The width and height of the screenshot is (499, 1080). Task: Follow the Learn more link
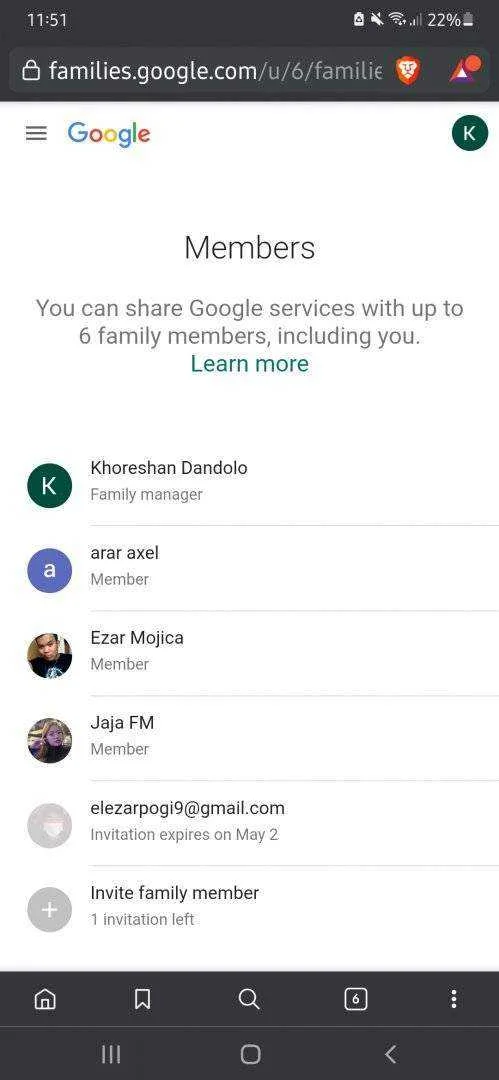(250, 364)
